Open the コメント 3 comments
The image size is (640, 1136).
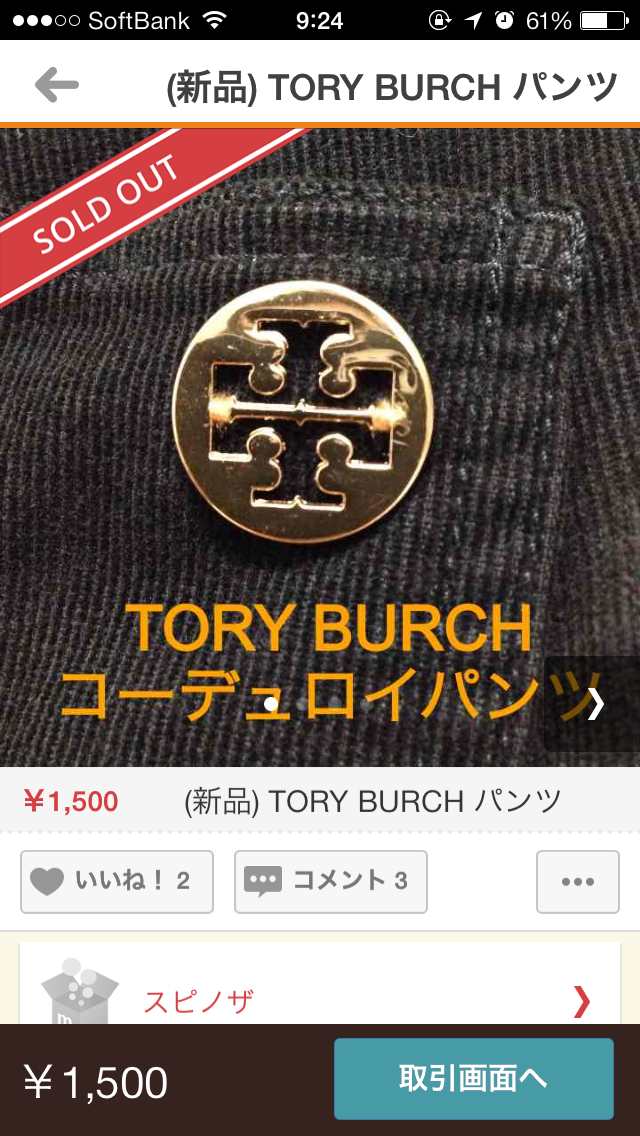tap(331, 882)
